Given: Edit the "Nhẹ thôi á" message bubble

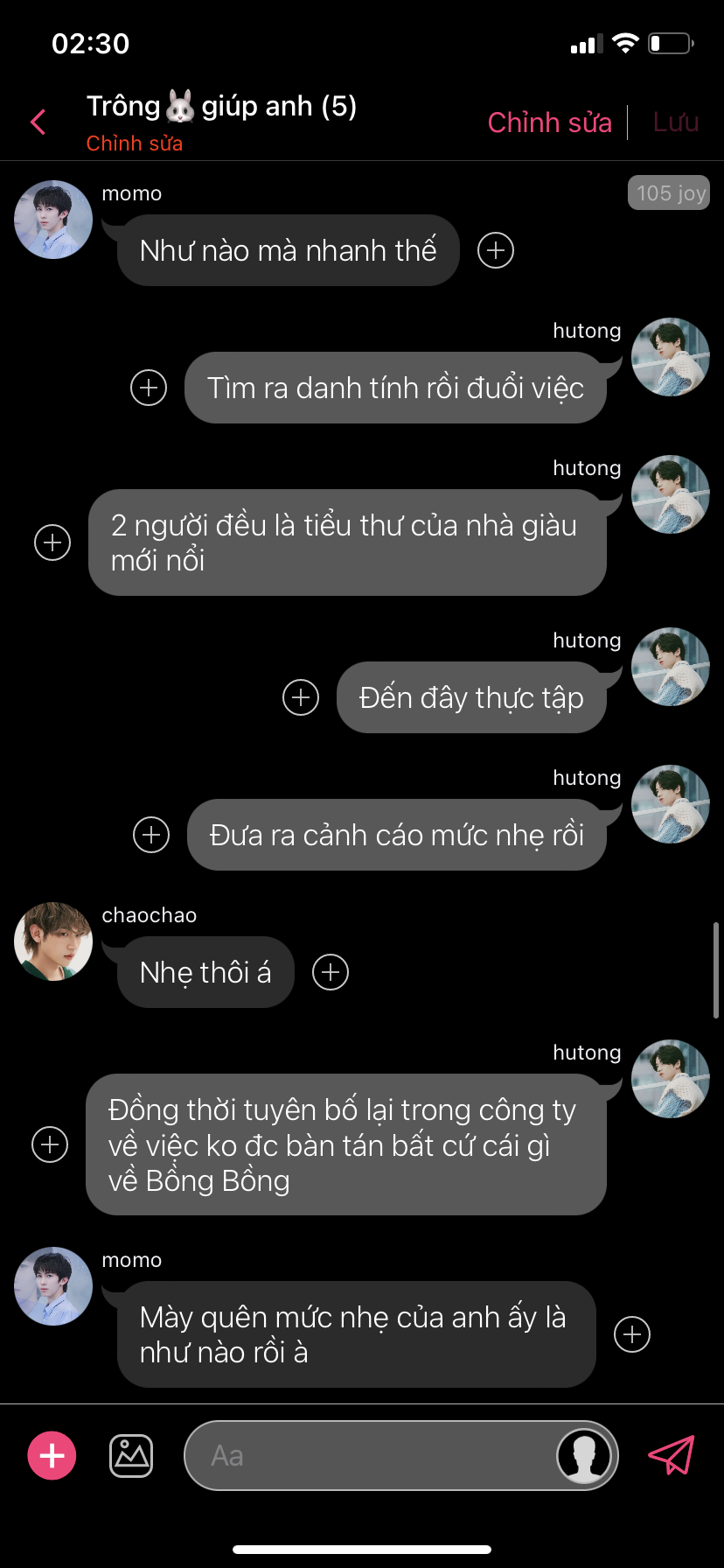Looking at the screenshot, I should (205, 972).
